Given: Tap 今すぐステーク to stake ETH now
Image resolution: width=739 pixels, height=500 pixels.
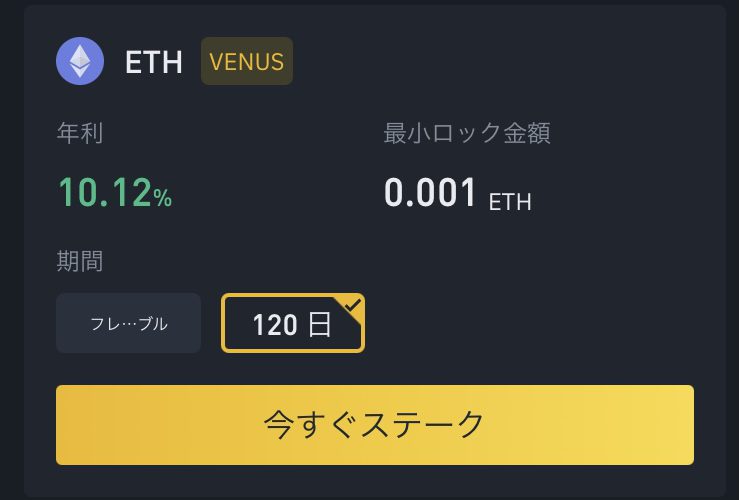Looking at the screenshot, I should click(x=374, y=425).
